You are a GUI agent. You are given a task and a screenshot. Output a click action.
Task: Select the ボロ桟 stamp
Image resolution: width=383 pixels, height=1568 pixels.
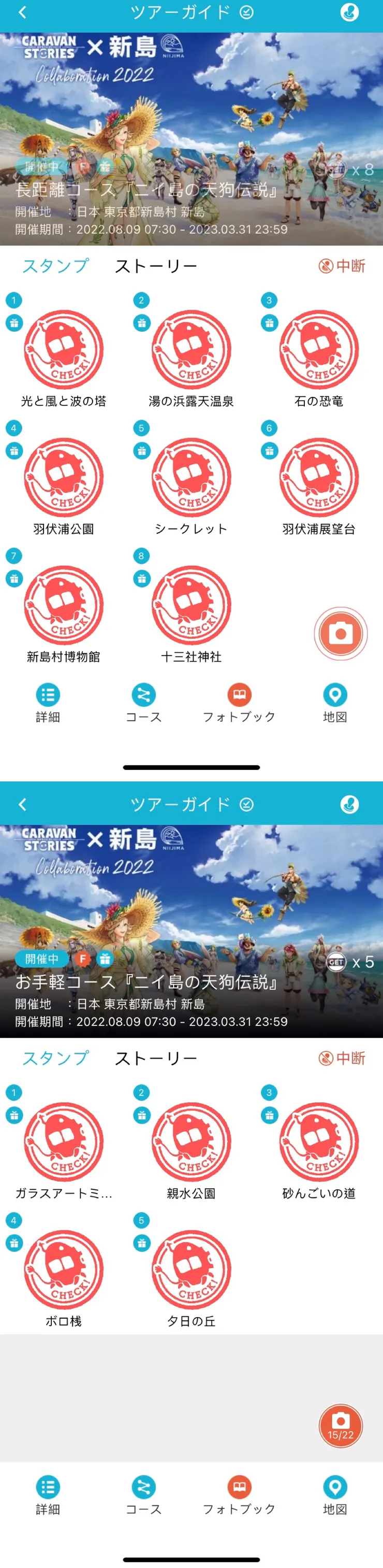click(x=63, y=1271)
